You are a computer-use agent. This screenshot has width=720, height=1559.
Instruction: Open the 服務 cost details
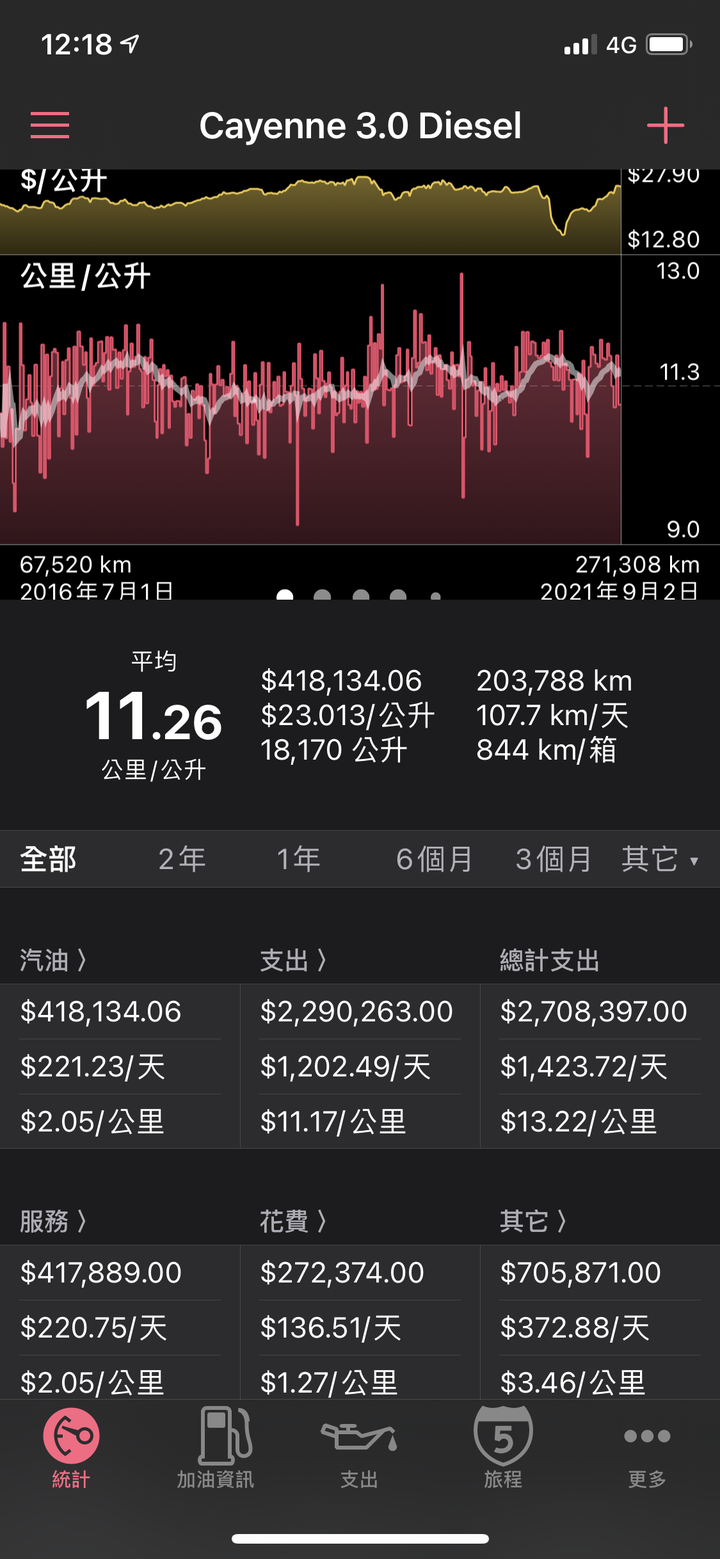[x=54, y=1221]
